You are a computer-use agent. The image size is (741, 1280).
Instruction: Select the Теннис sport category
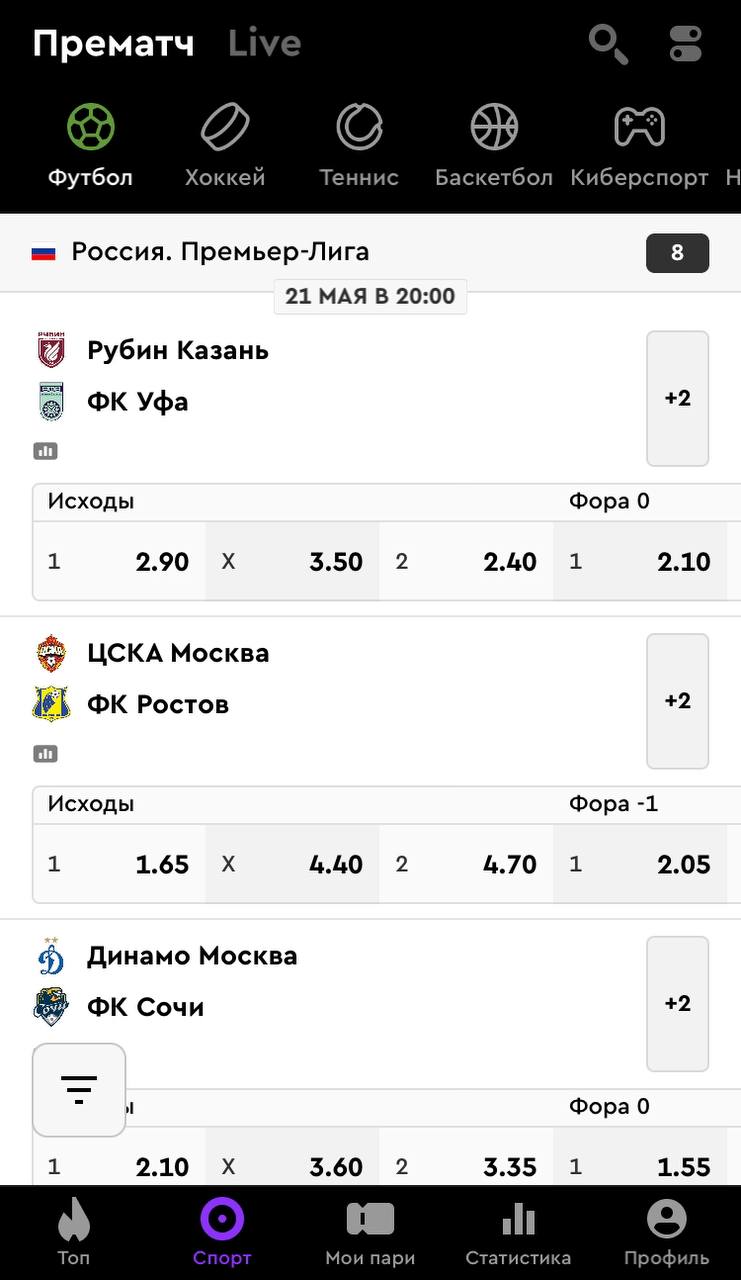point(359,147)
